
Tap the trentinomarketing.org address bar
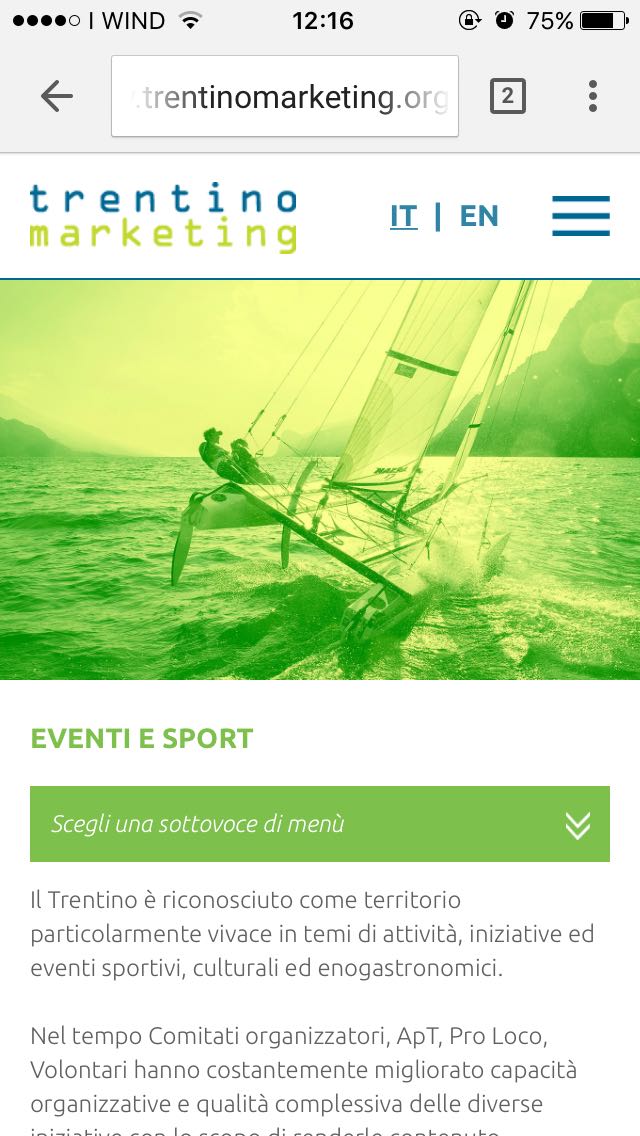tap(285, 96)
